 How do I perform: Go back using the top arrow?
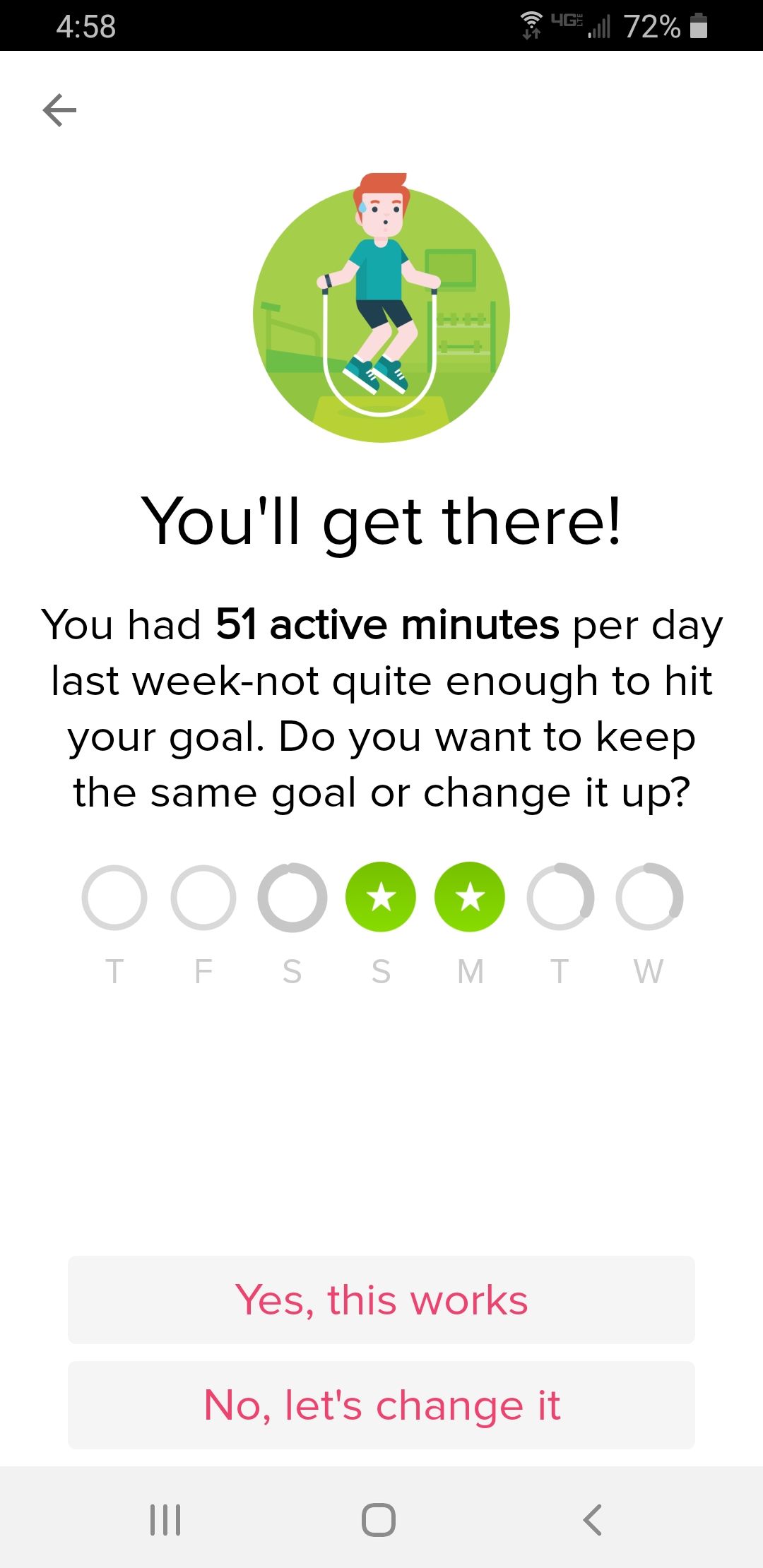tap(59, 110)
